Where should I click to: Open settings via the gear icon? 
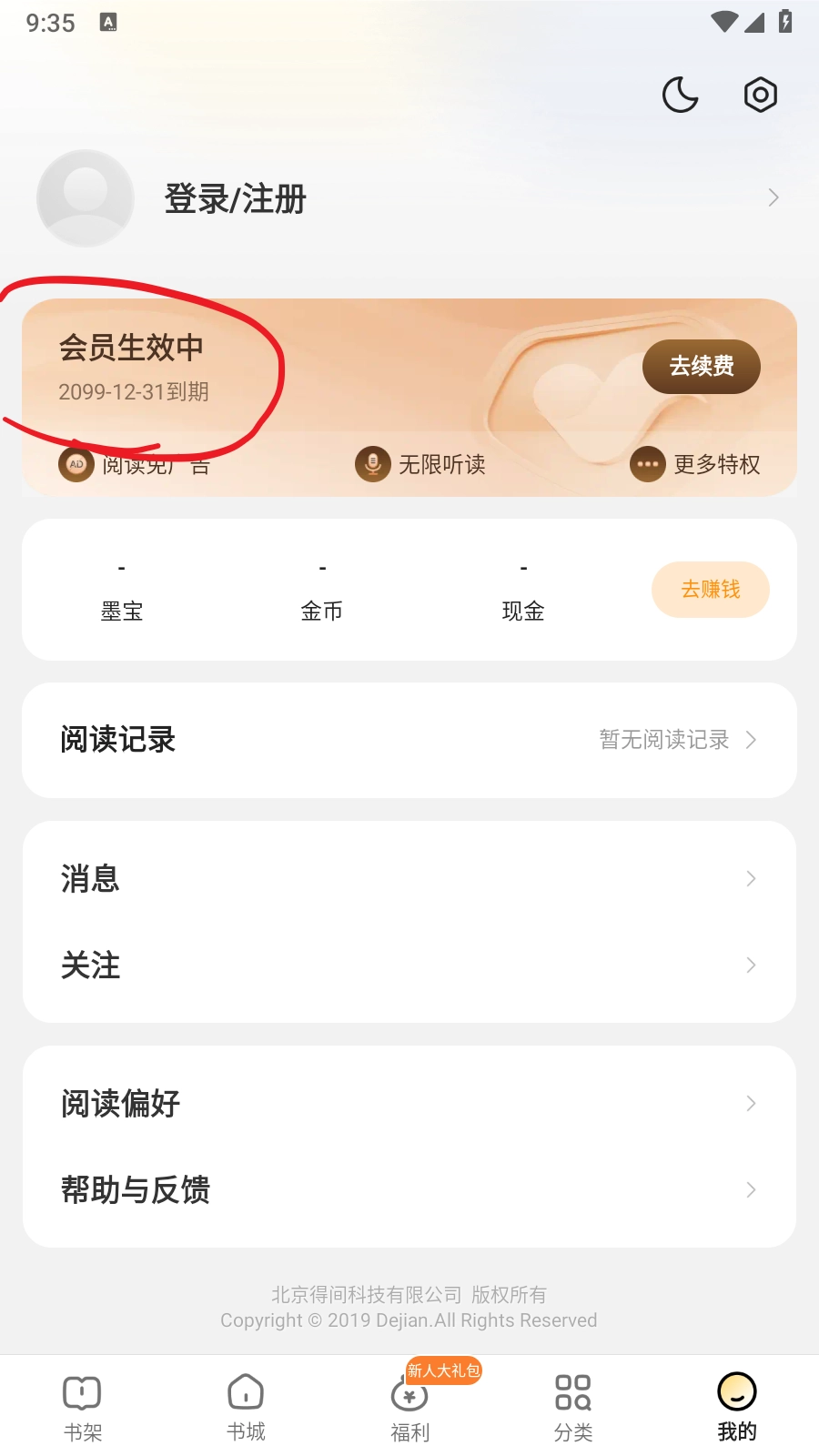tap(760, 95)
